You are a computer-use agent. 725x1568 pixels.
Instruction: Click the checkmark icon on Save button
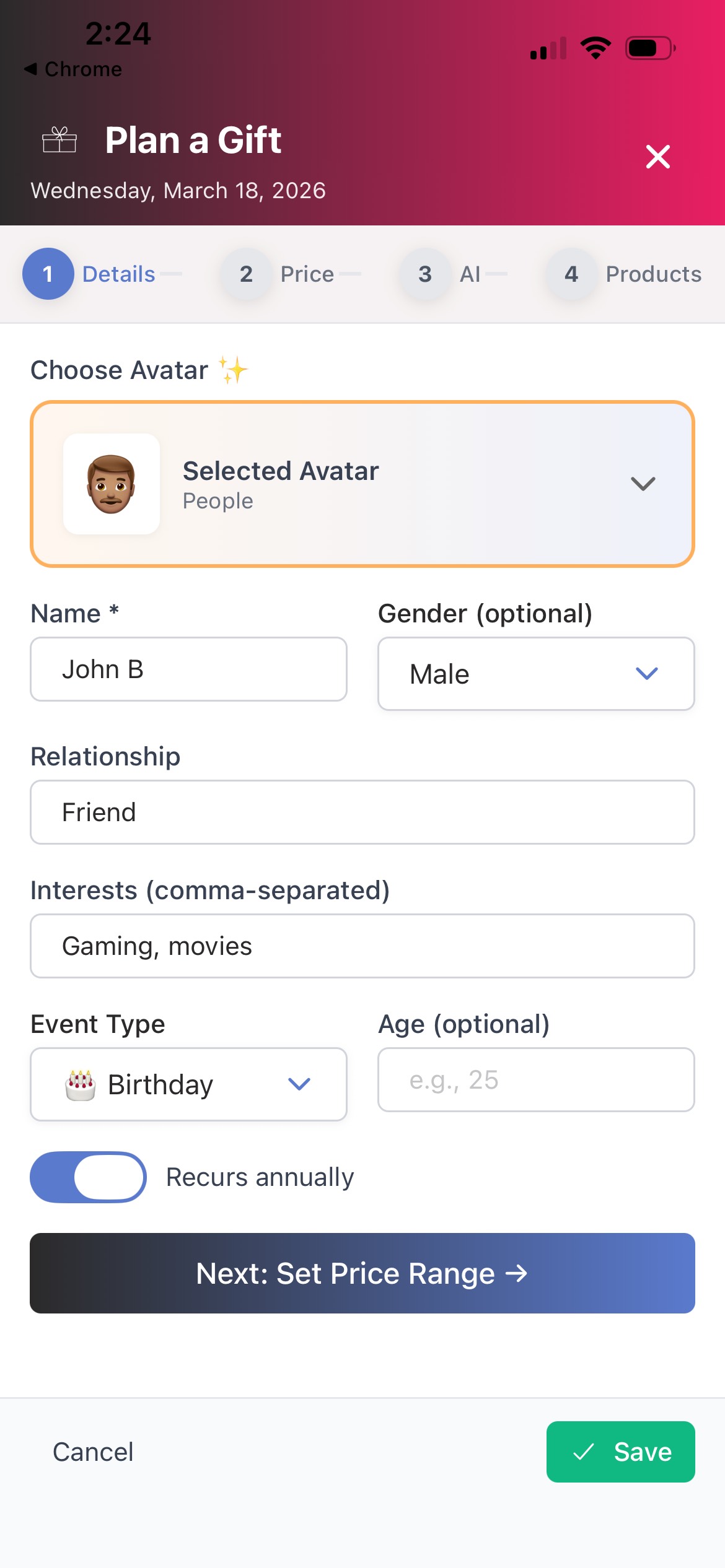[583, 1452]
